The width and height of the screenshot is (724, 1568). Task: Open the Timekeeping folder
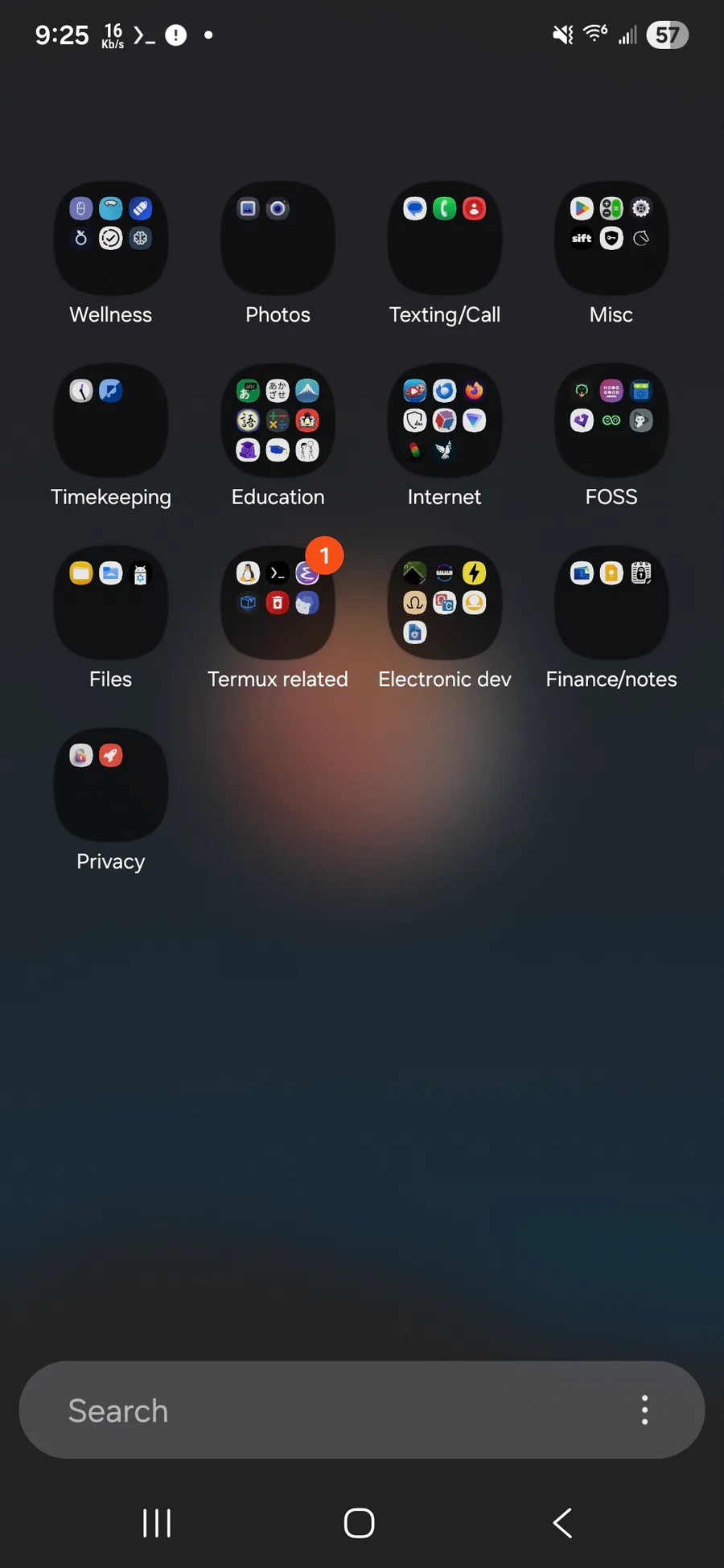pyautogui.click(x=111, y=421)
